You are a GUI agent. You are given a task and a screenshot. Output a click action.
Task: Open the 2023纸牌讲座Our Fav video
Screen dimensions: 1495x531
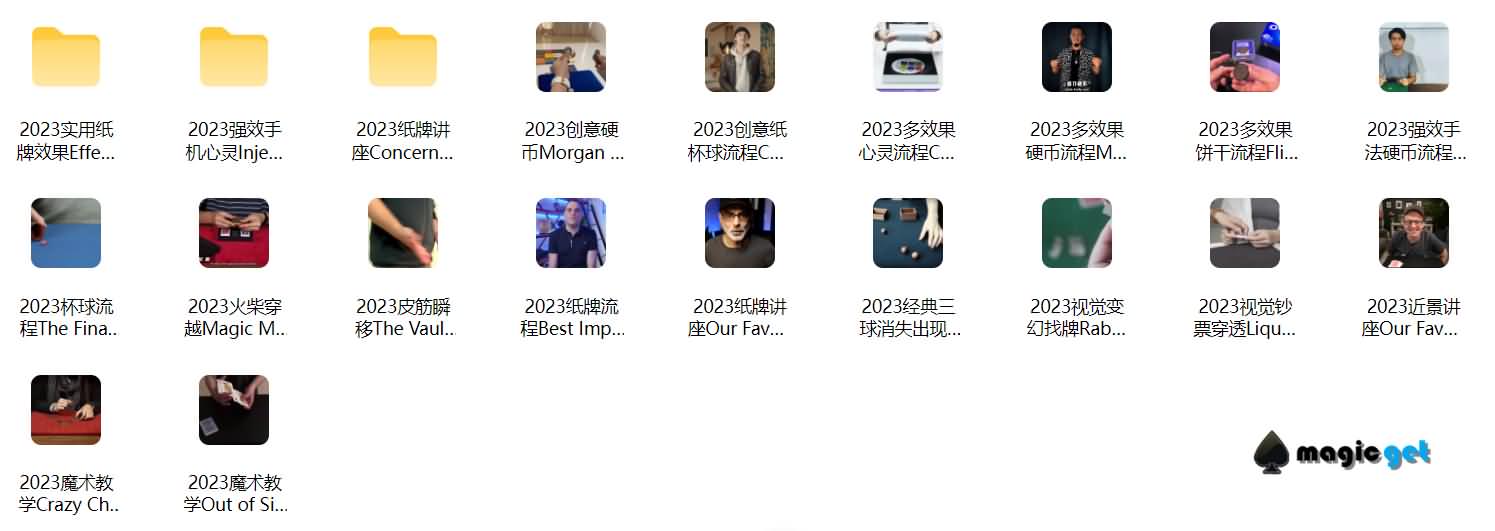[x=740, y=233]
